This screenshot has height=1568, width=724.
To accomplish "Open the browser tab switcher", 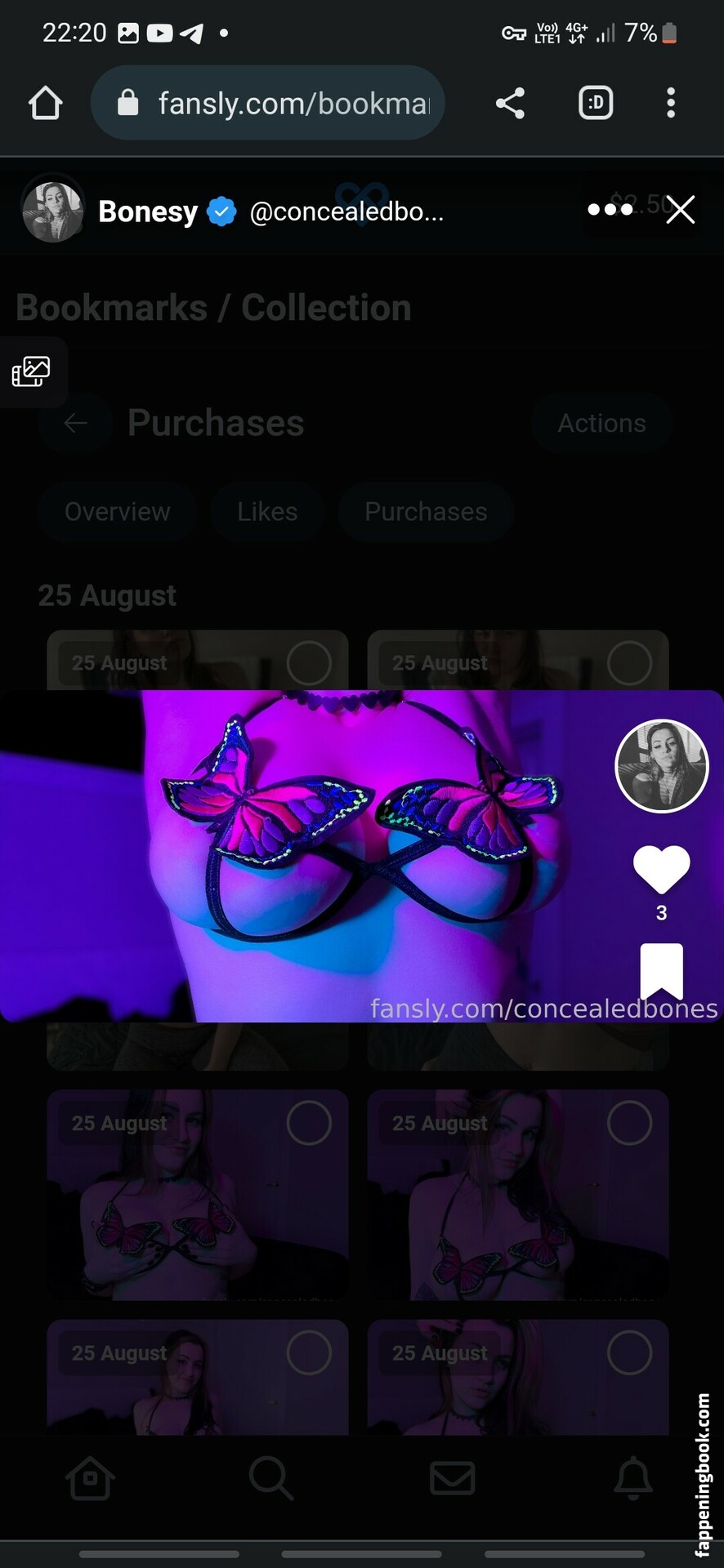I will click(x=596, y=103).
